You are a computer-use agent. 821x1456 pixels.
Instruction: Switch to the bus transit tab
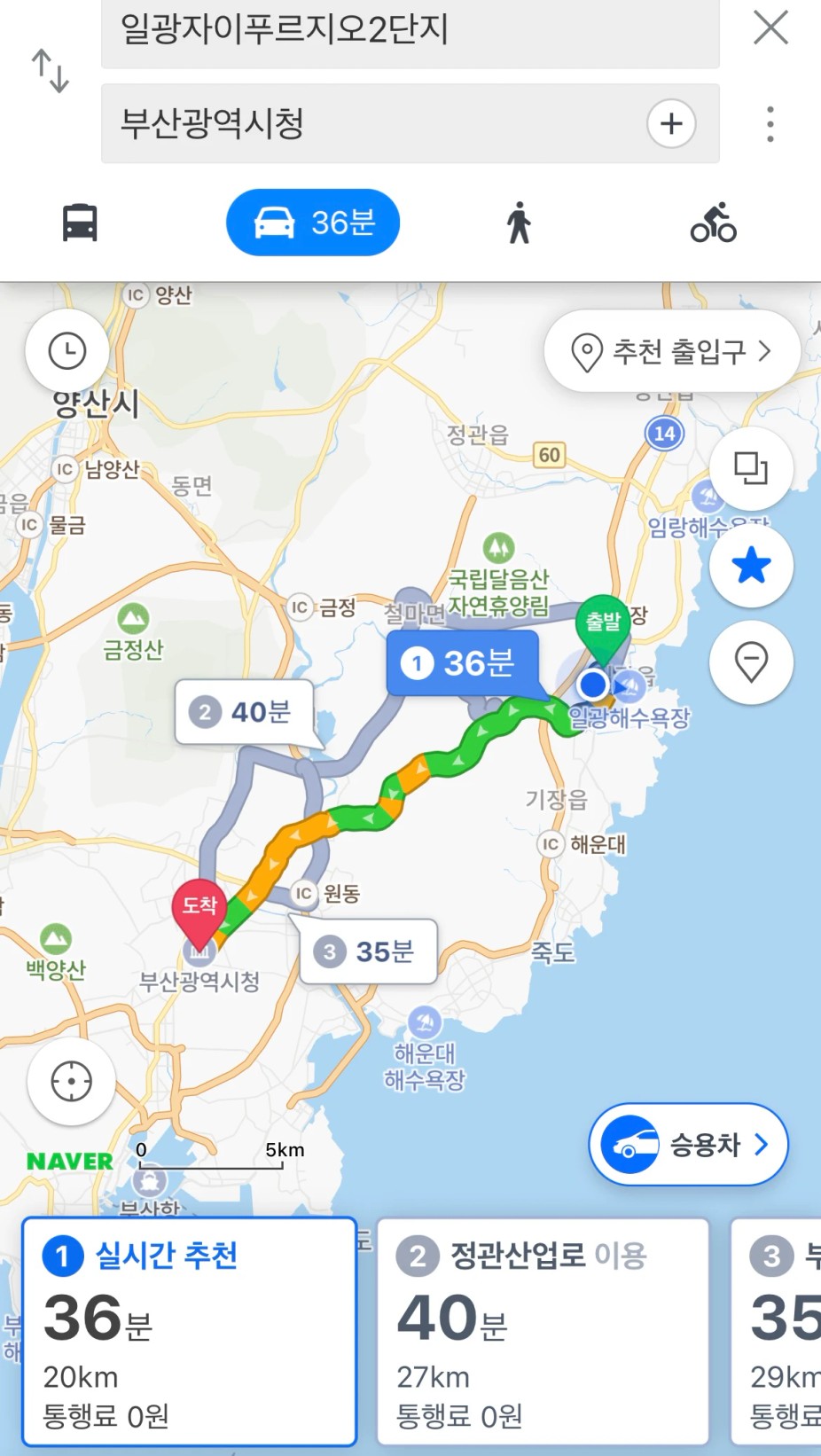80,222
